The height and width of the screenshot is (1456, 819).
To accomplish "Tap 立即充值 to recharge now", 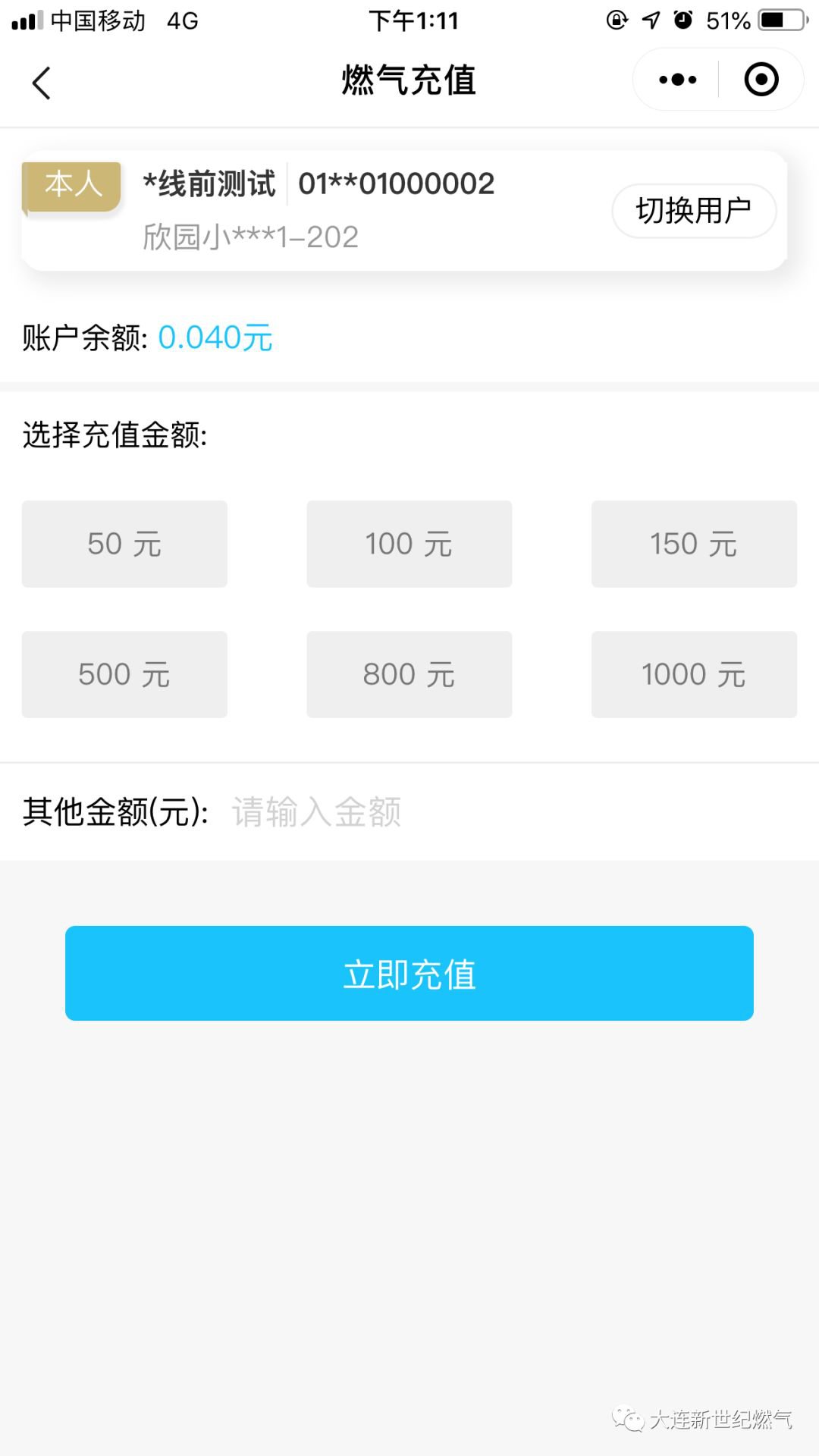I will click(409, 973).
